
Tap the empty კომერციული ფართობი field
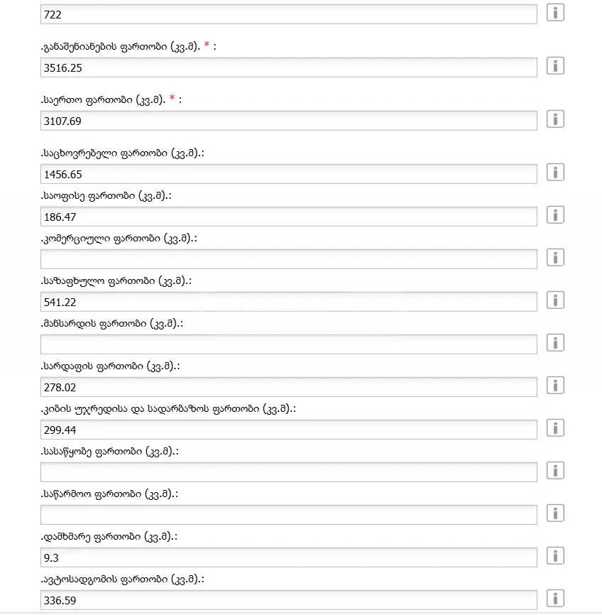point(288,259)
